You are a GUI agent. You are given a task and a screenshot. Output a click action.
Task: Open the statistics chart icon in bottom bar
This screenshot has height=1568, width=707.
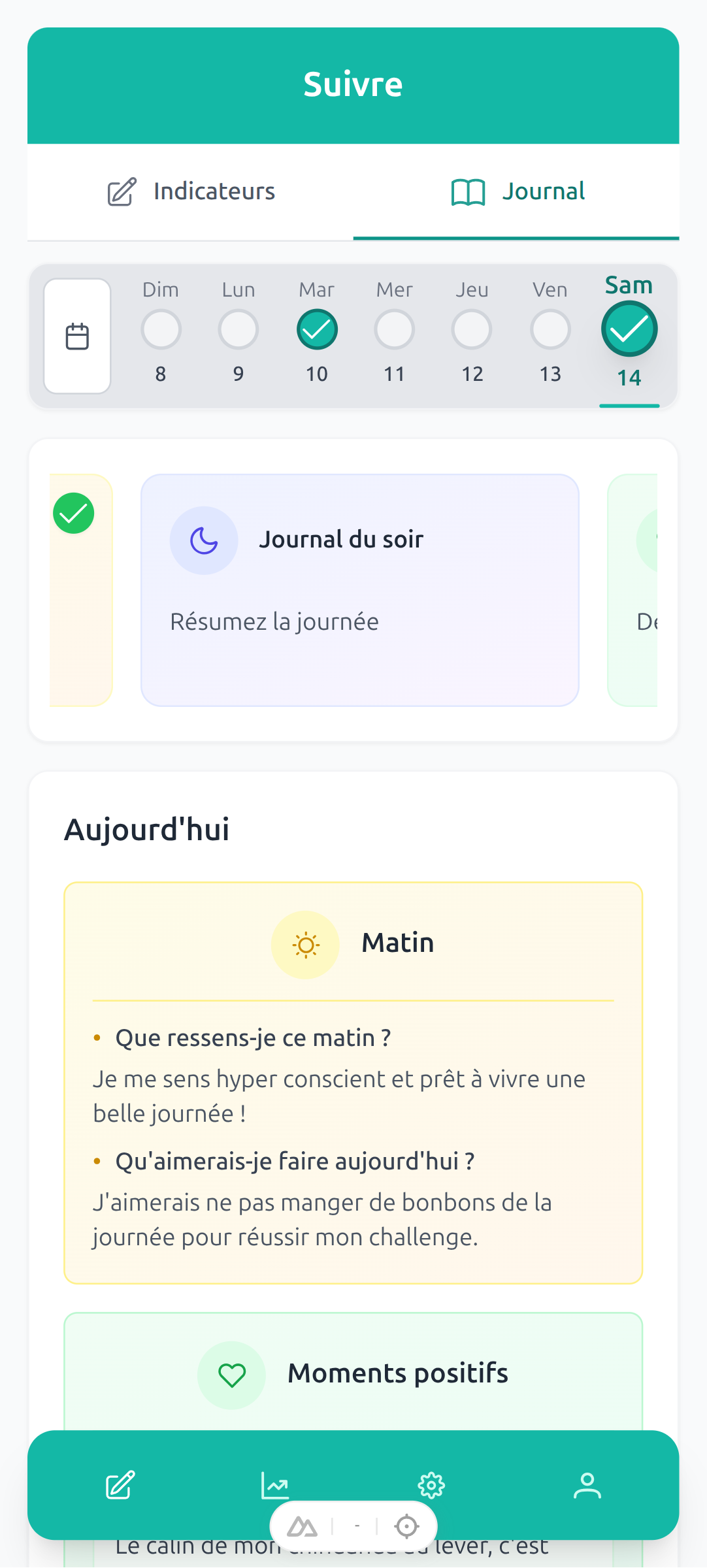pyautogui.click(x=275, y=1484)
